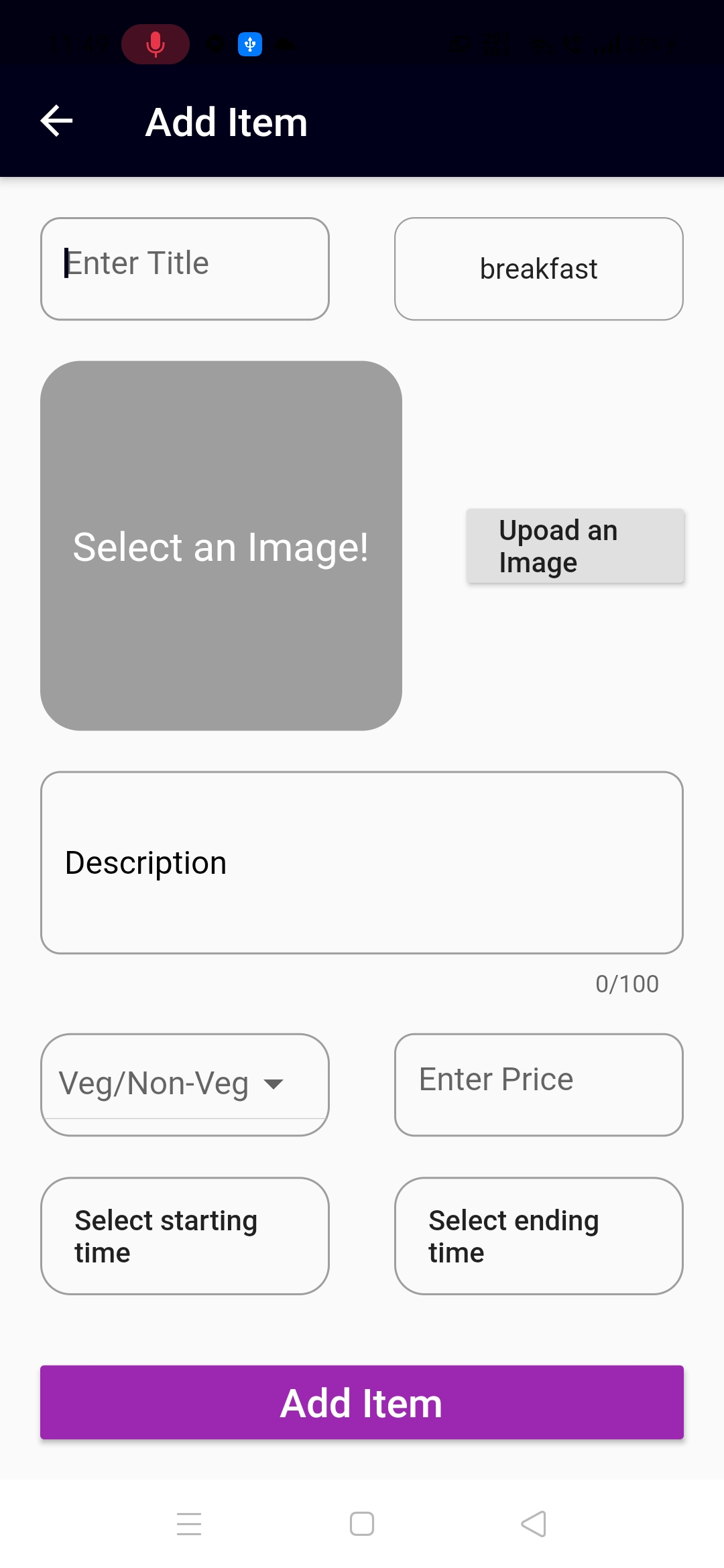Tap the Add Item screen title

226,121
